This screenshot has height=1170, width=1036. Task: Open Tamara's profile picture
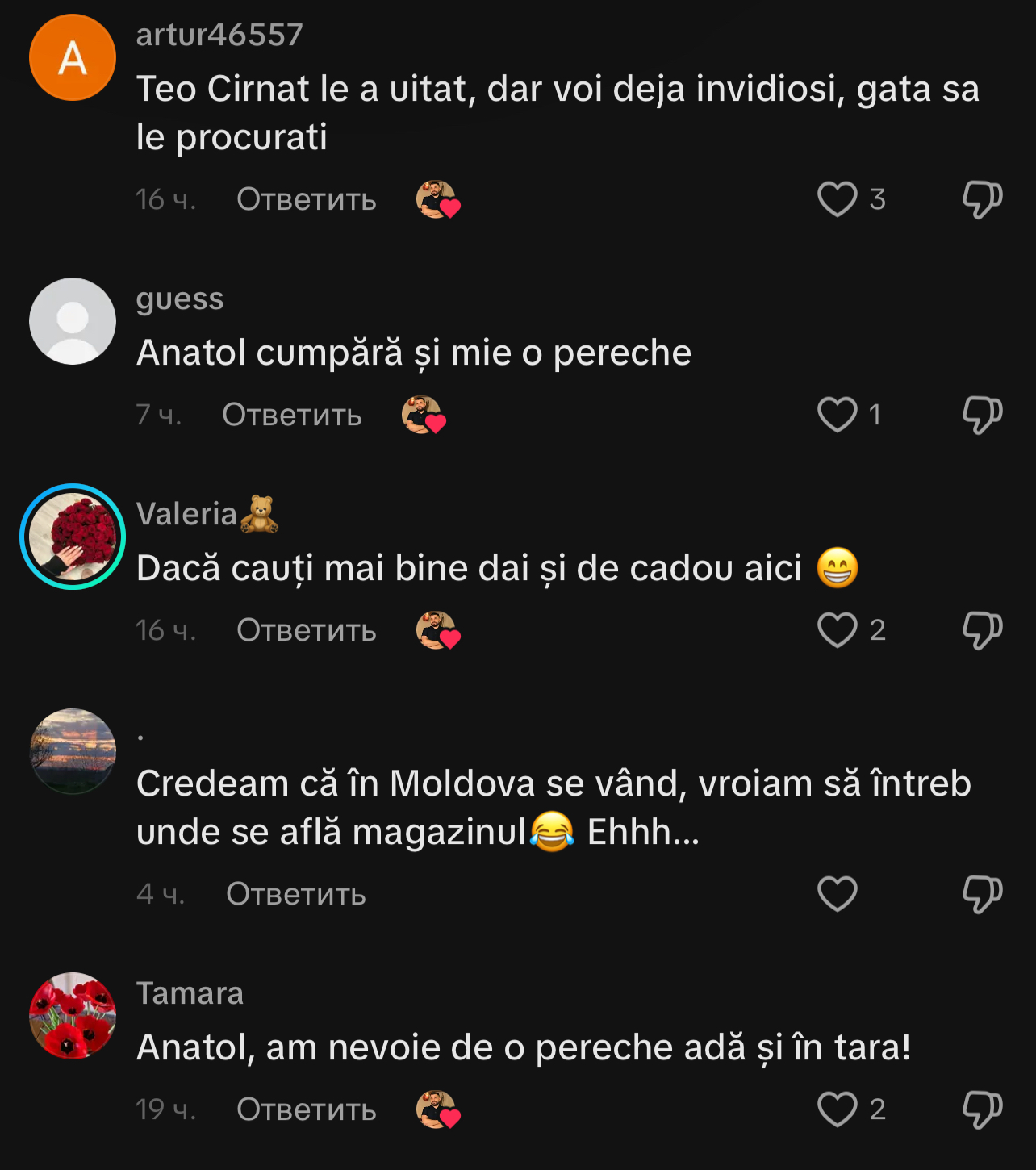click(73, 1016)
